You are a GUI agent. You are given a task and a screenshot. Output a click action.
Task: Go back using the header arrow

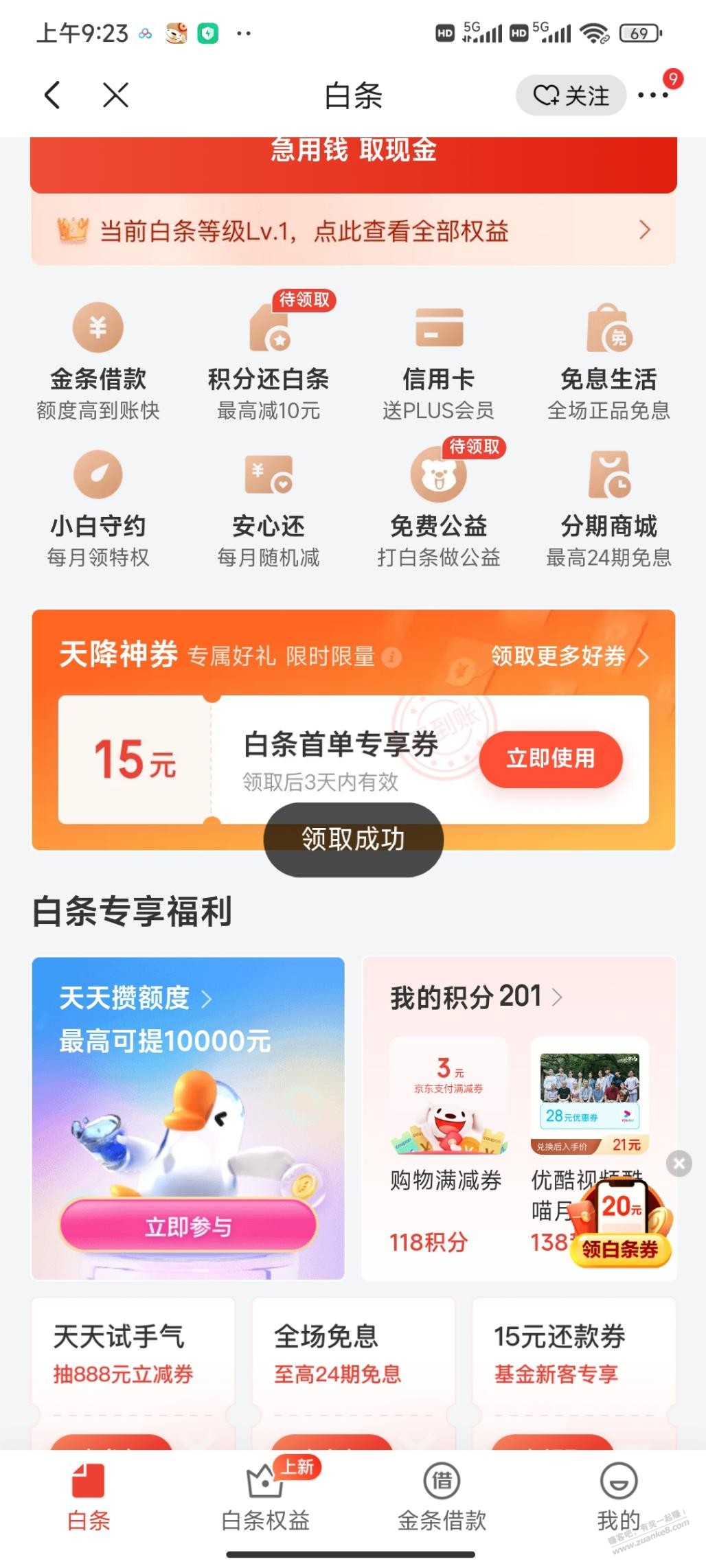52,95
